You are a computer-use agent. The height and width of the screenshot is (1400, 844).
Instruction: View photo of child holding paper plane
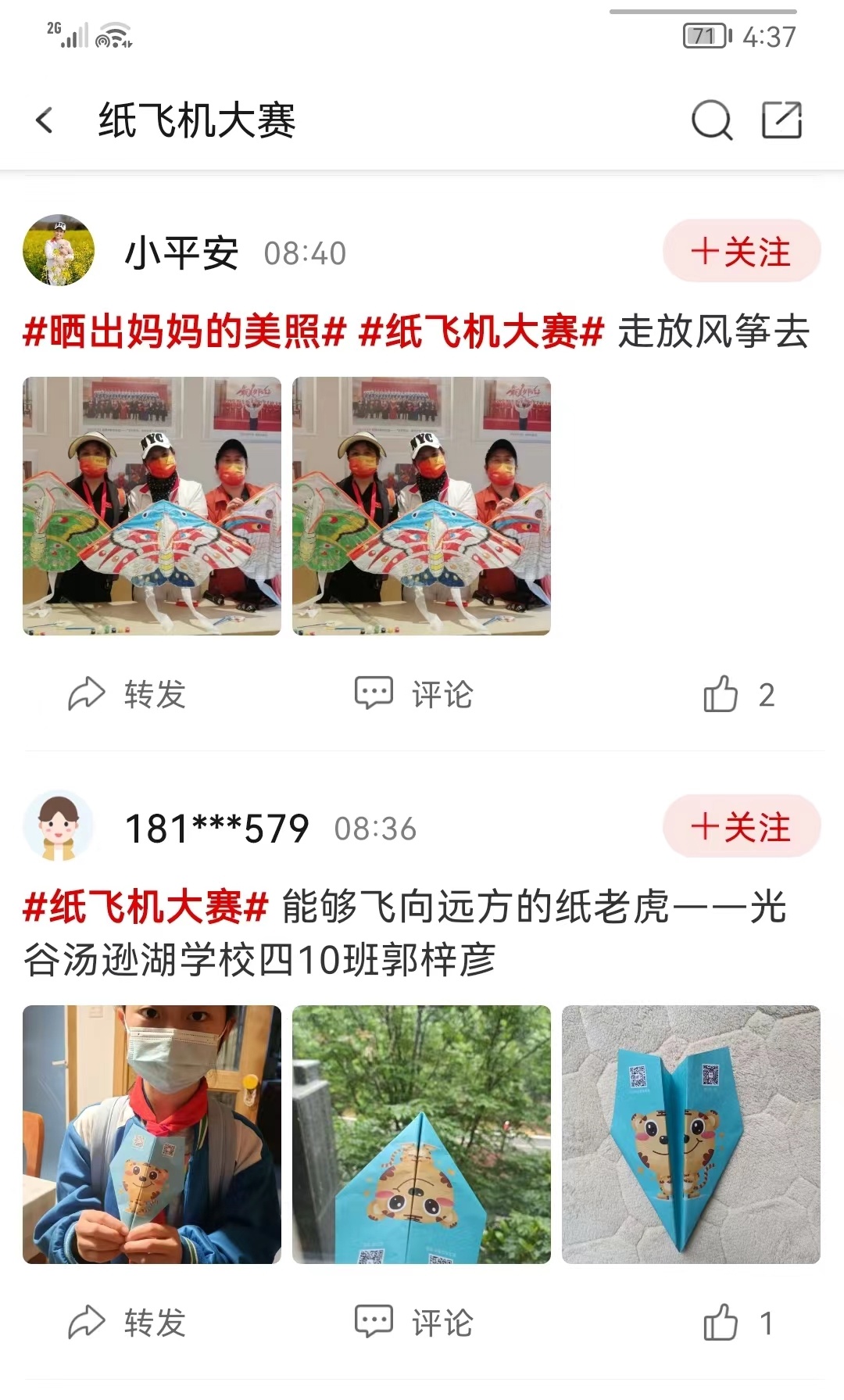tap(152, 1134)
